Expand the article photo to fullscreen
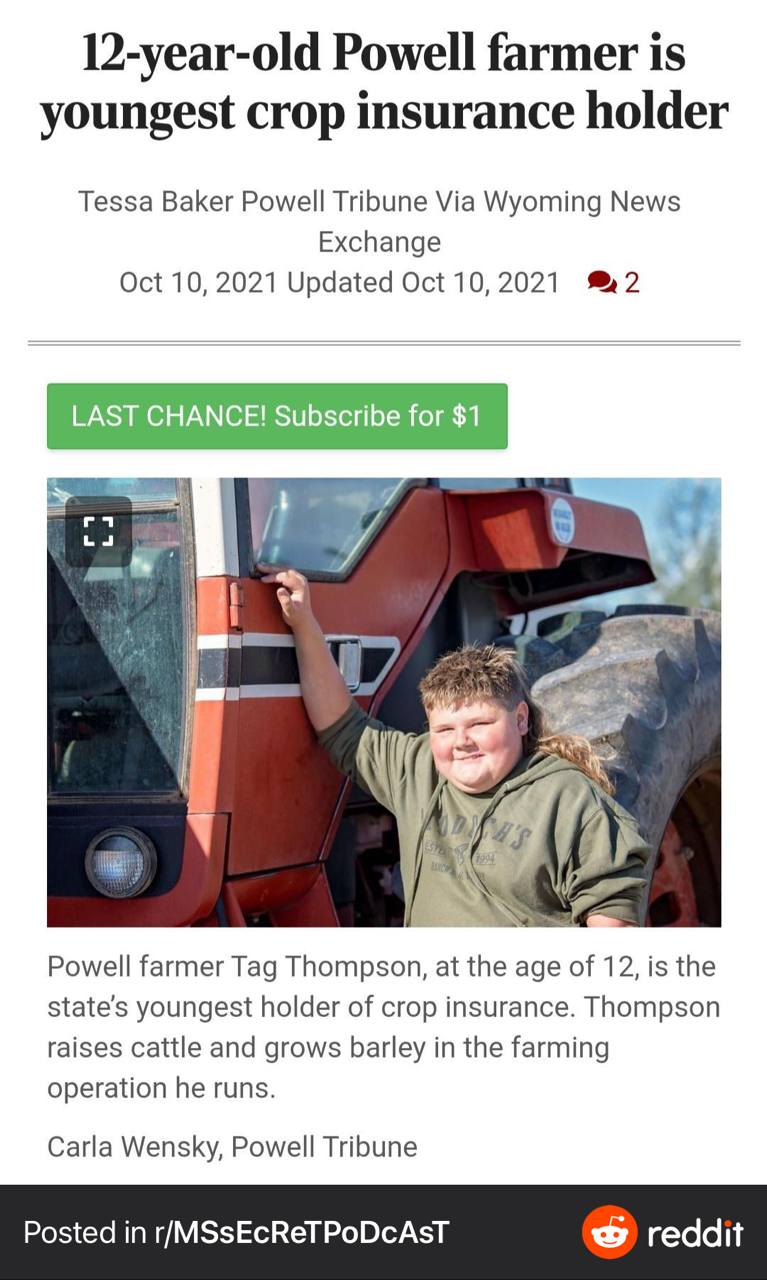The height and width of the screenshot is (1280, 767). click(x=98, y=531)
